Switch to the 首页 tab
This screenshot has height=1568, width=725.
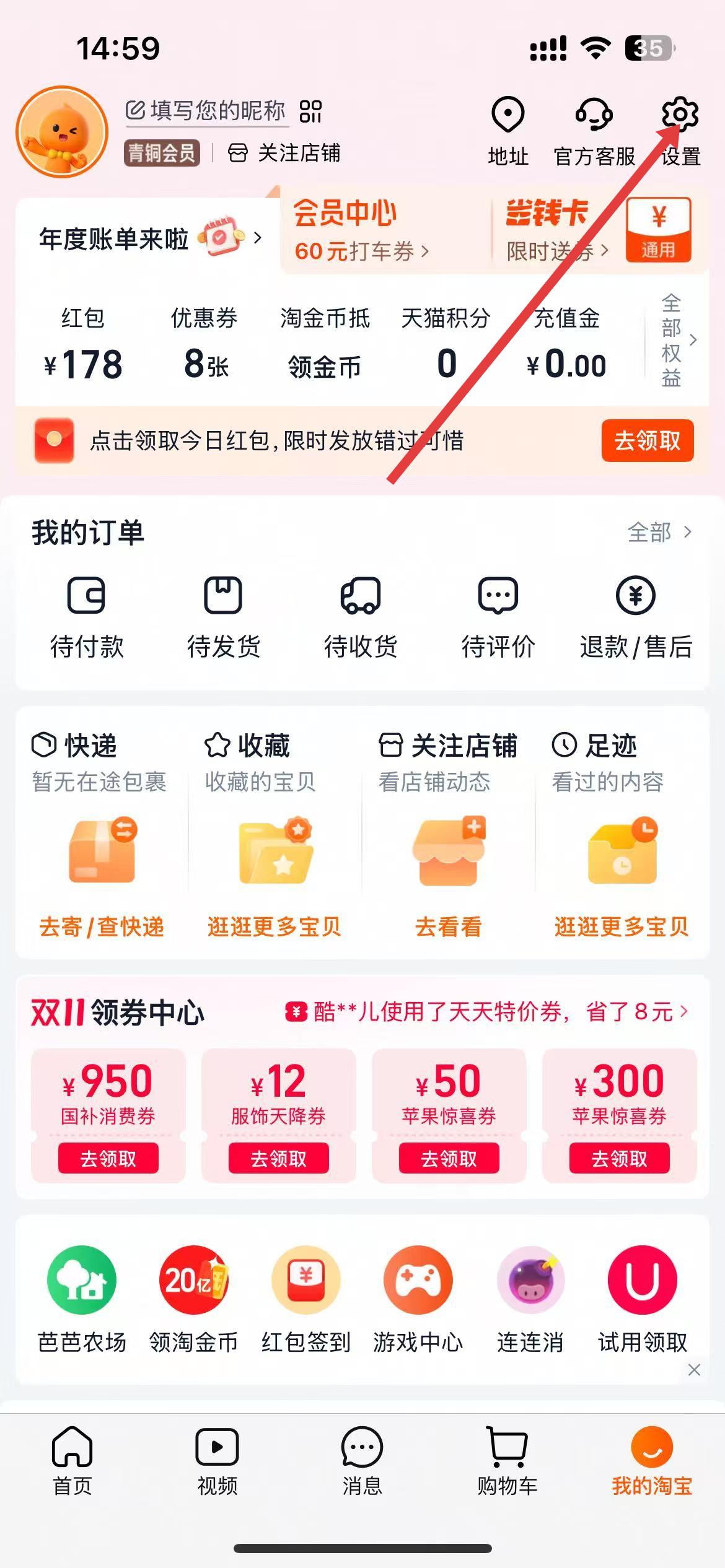[x=72, y=1460]
